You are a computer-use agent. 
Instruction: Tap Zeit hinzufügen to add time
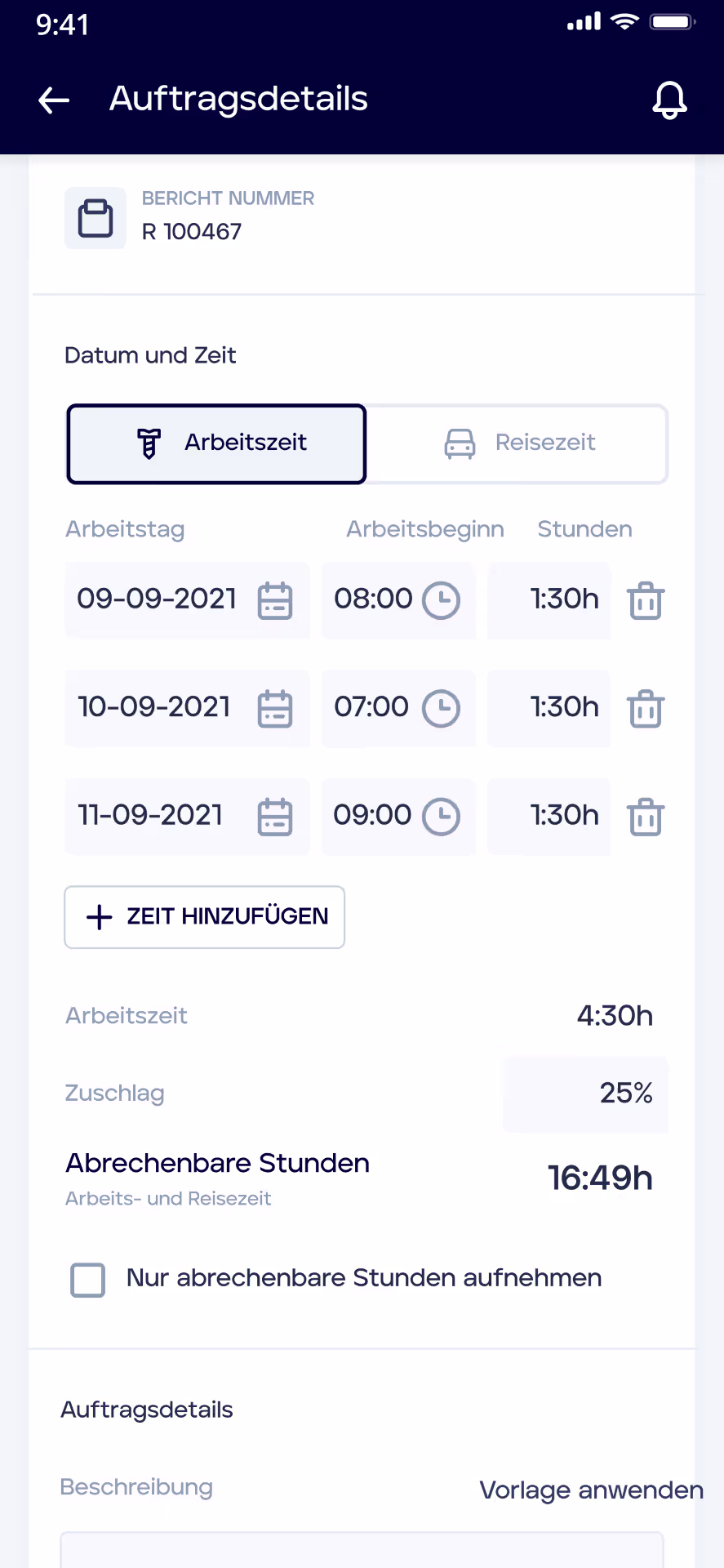(204, 917)
